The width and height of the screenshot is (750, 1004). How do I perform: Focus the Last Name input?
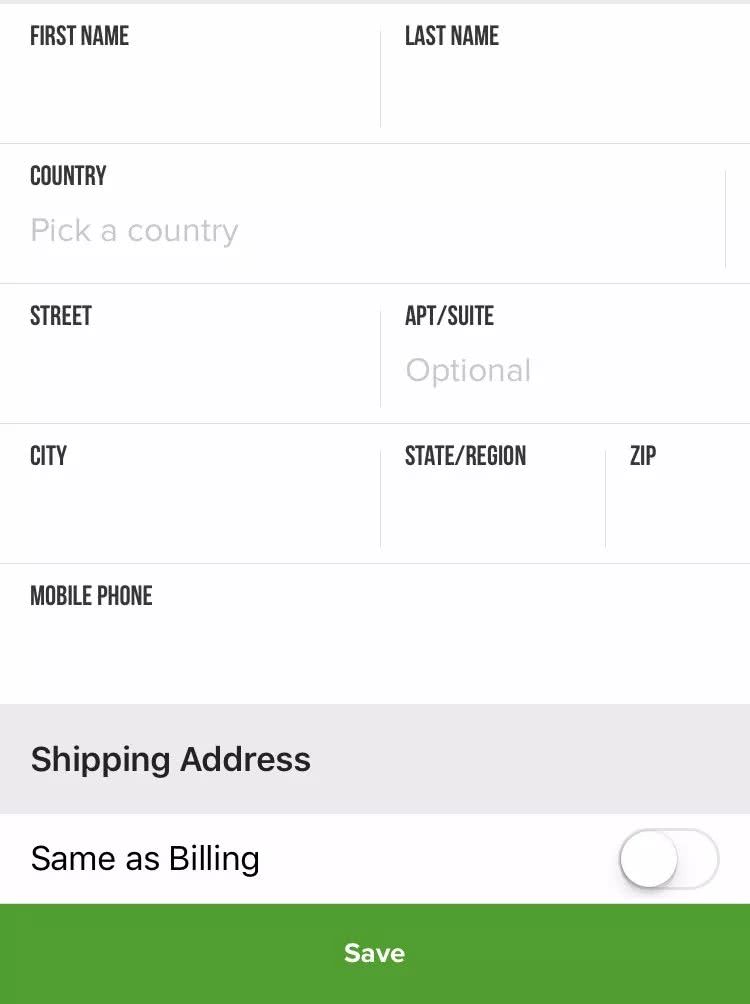[x=565, y=92]
